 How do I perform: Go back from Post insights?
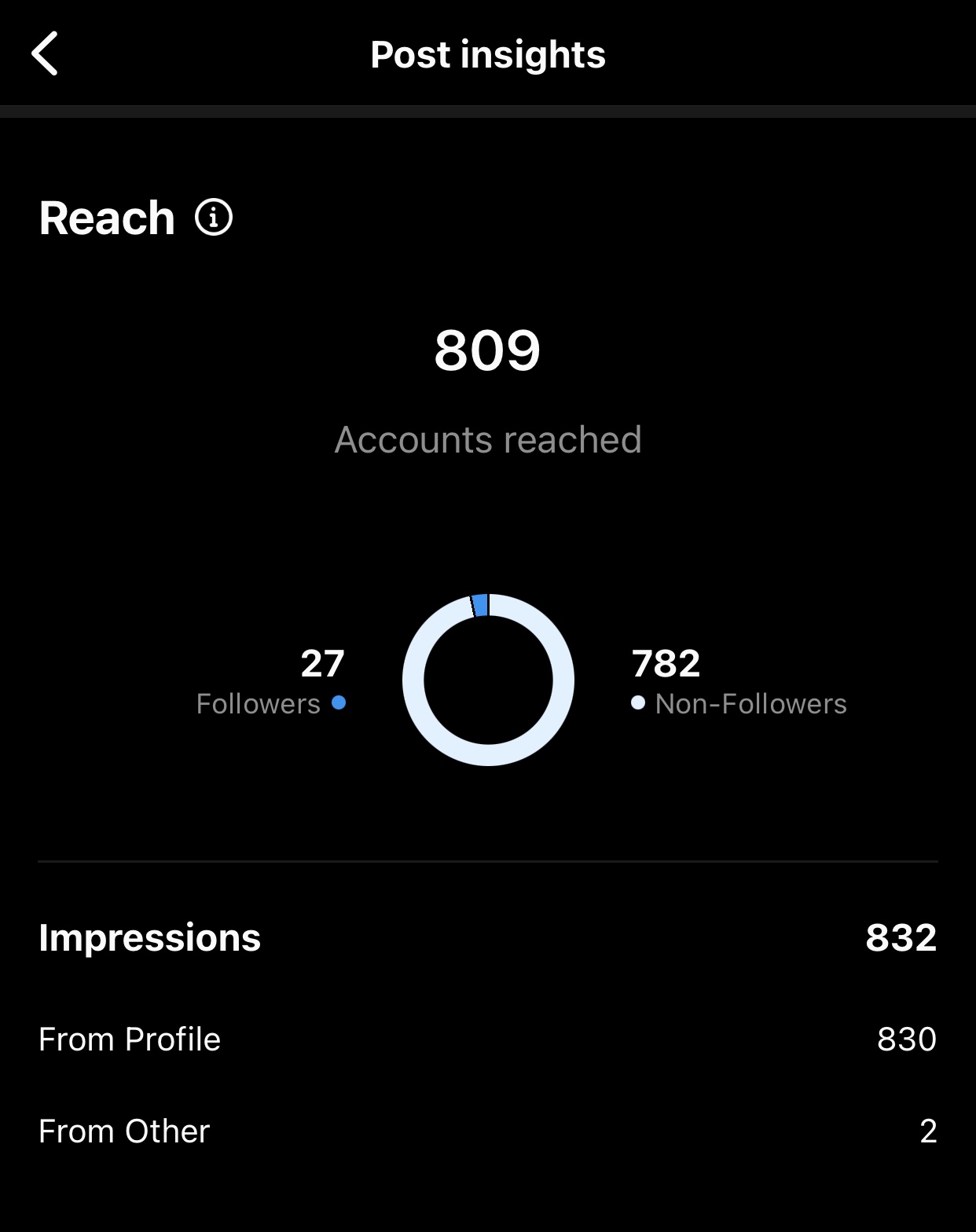(45, 54)
